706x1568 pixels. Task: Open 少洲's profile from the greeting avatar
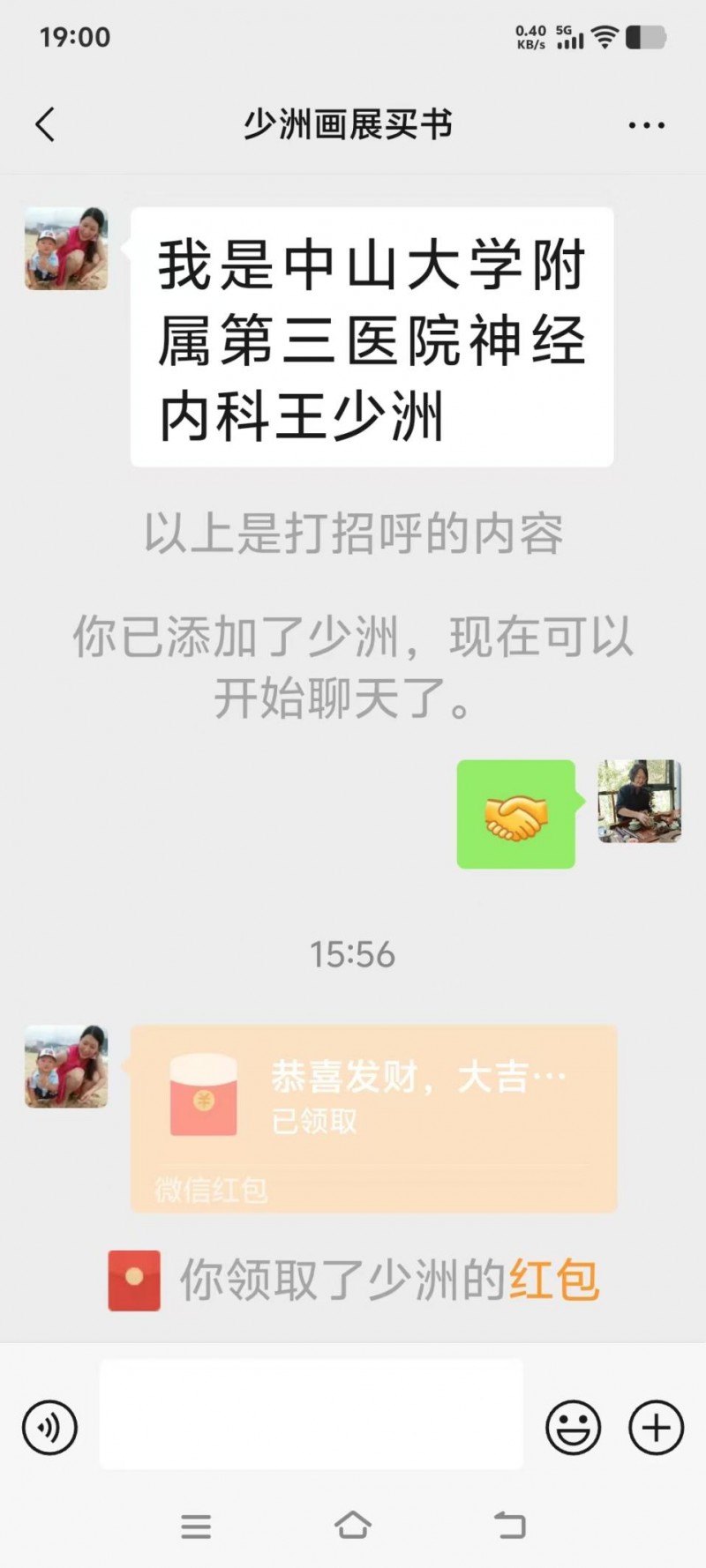coord(66,249)
